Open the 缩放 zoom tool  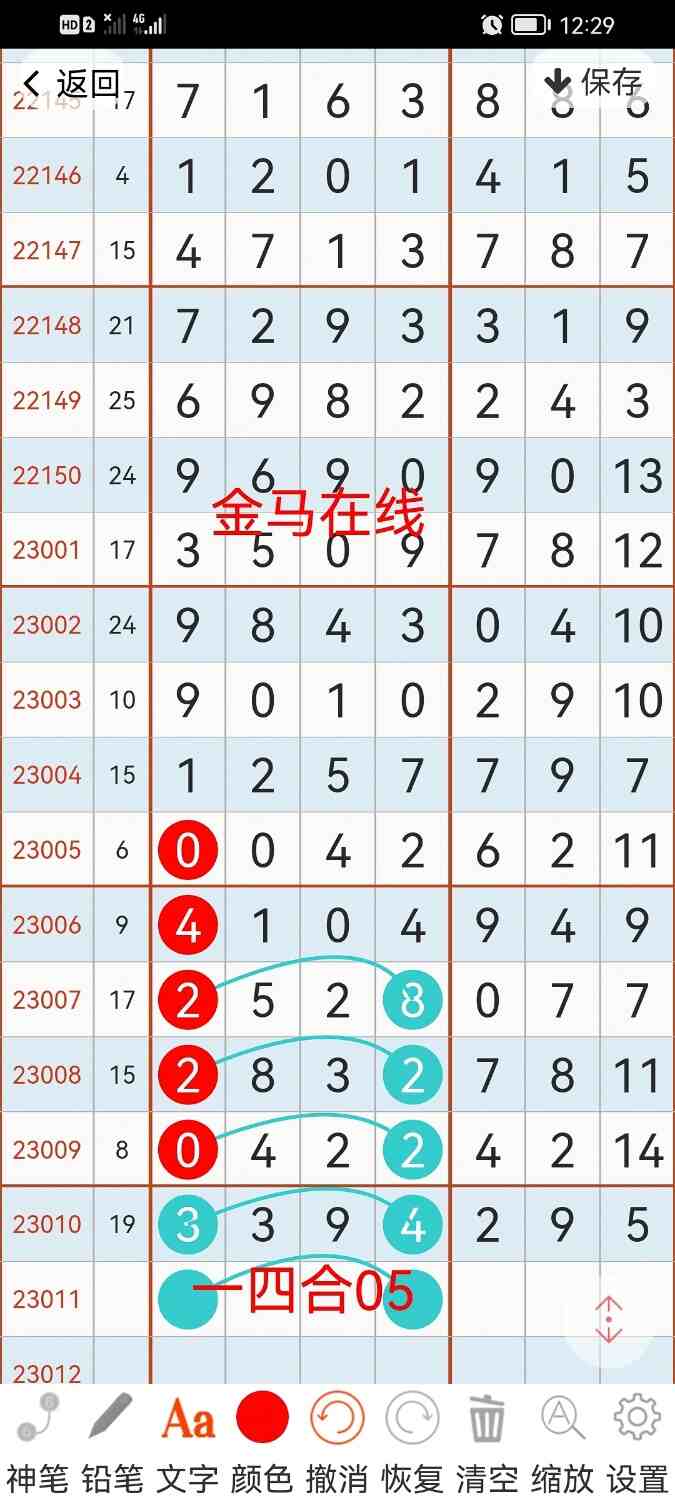click(x=562, y=1440)
